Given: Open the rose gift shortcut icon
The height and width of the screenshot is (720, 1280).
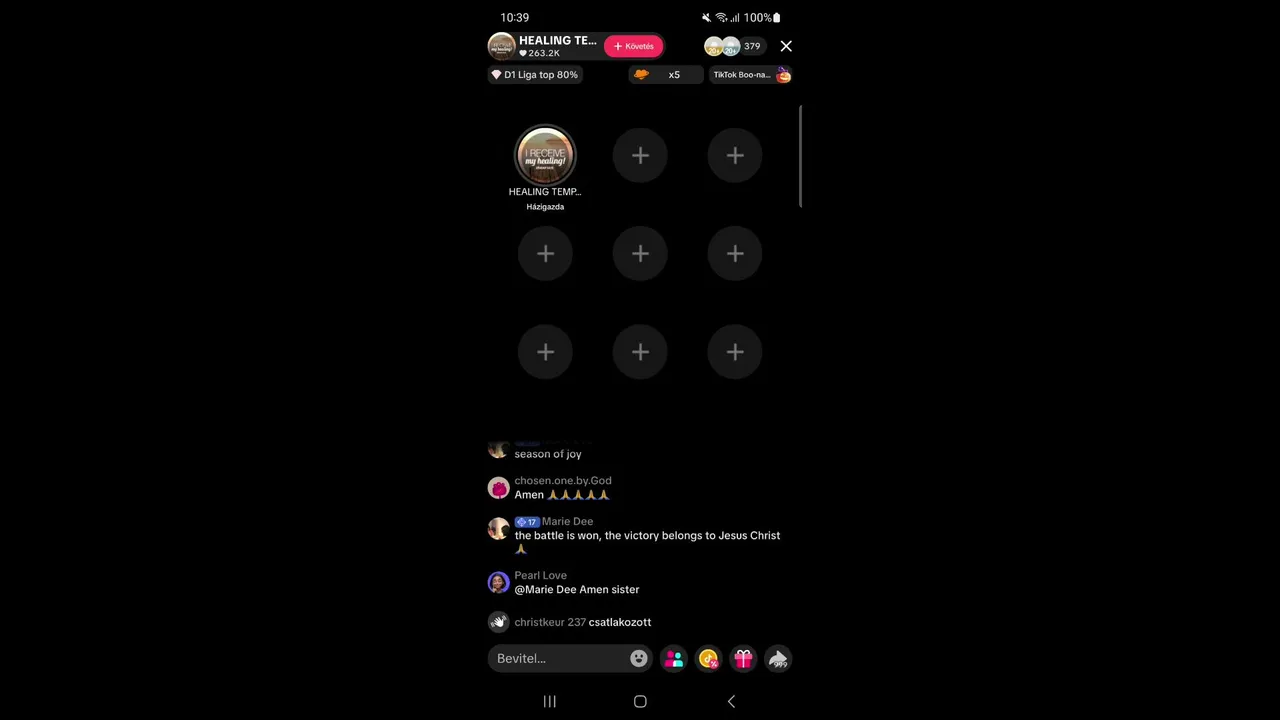Looking at the screenshot, I should pyautogui.click(x=708, y=658).
